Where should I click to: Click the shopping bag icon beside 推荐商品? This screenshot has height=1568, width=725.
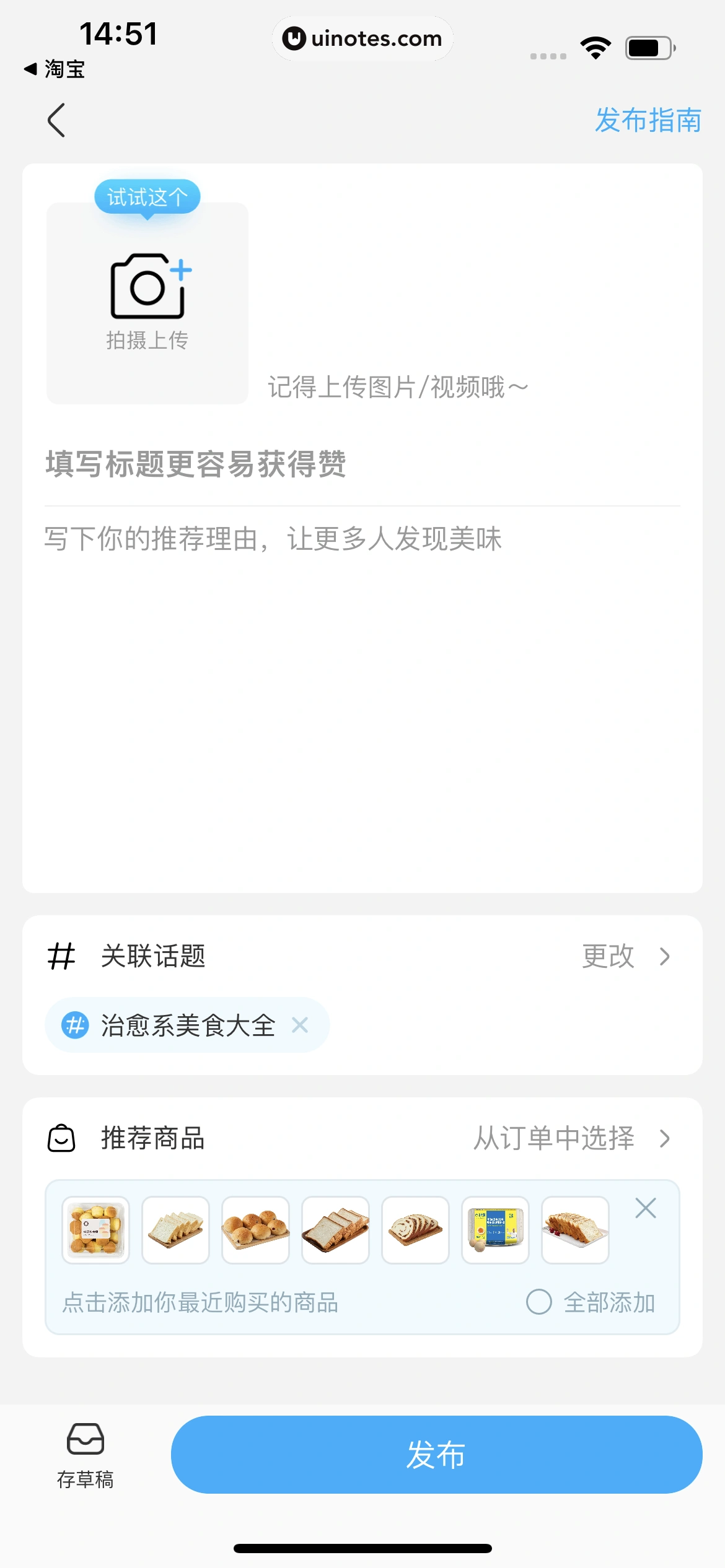pyautogui.click(x=63, y=1138)
